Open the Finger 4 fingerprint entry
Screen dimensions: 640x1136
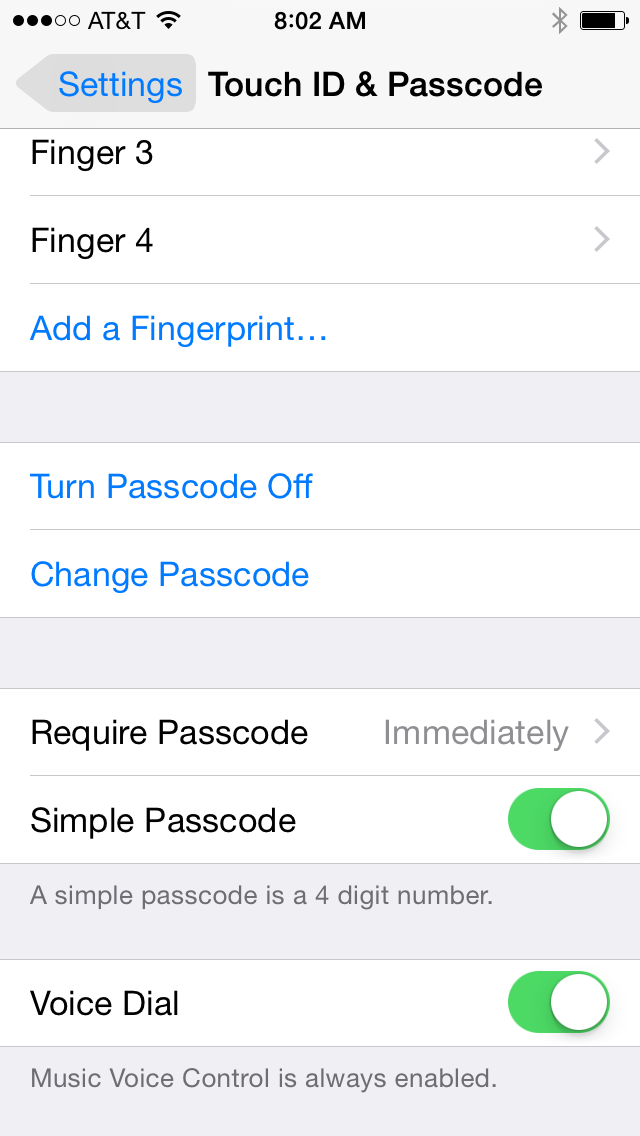coord(320,240)
